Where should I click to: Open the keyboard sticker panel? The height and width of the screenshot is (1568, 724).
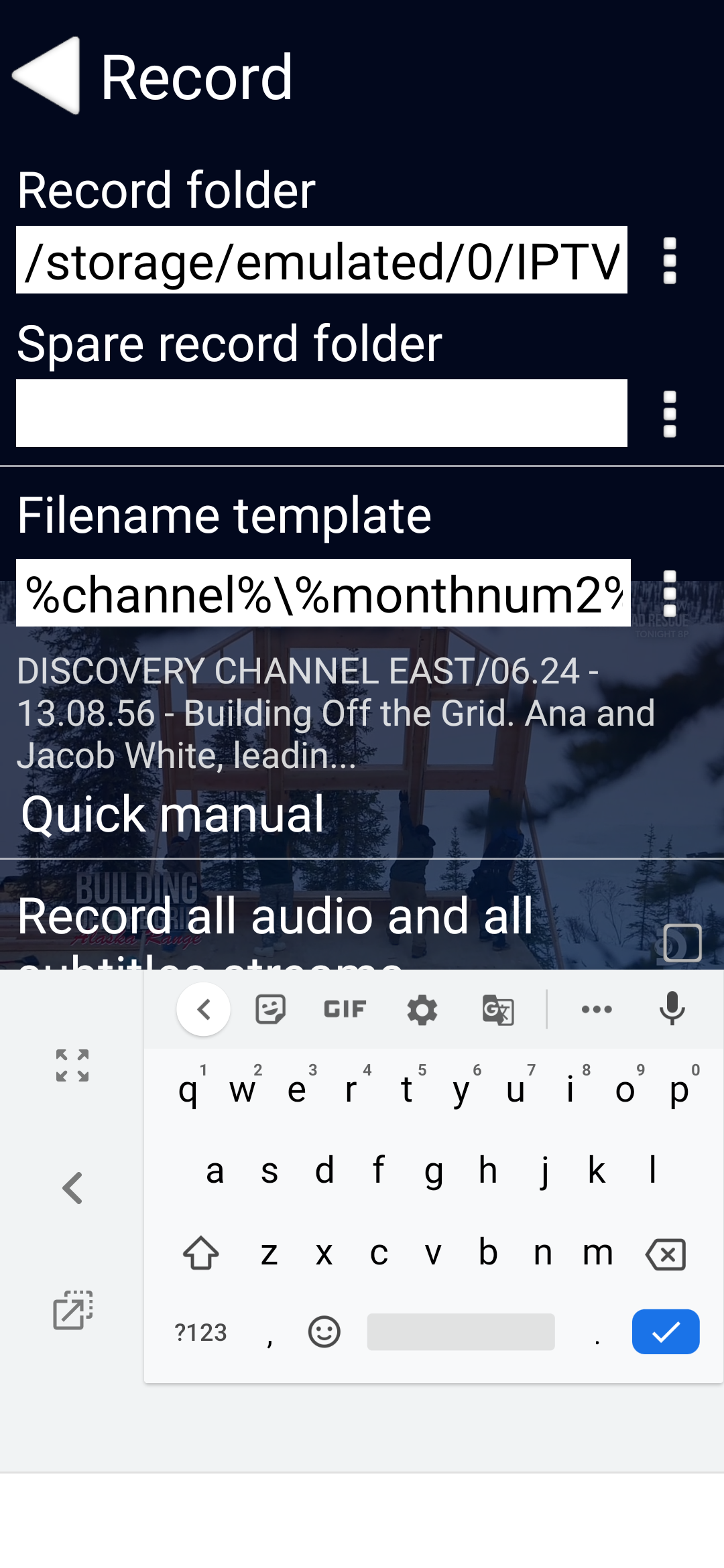point(270,1009)
